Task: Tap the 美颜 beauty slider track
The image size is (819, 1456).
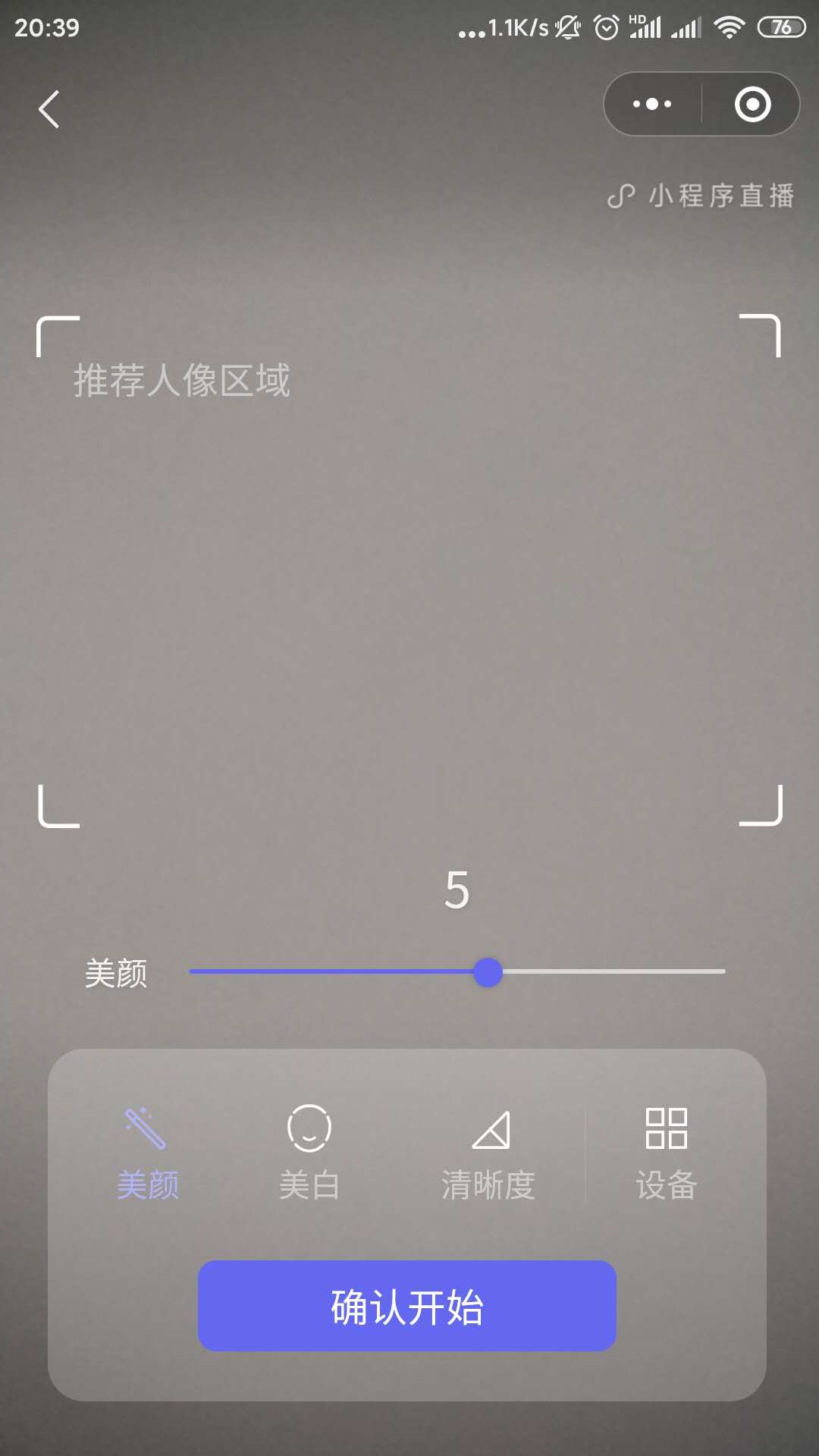Action: pos(457,971)
